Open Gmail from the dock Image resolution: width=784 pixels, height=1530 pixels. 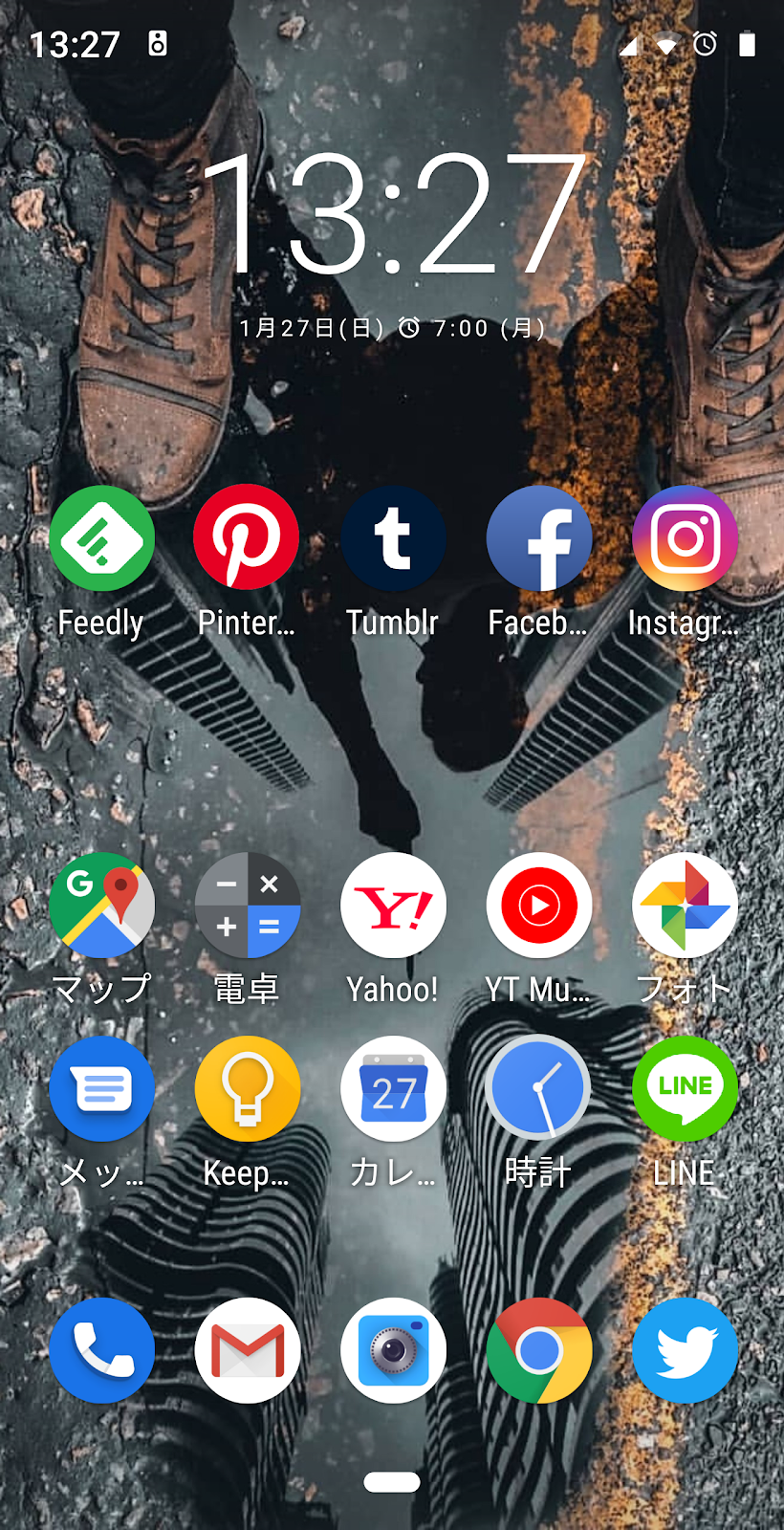tap(247, 1350)
